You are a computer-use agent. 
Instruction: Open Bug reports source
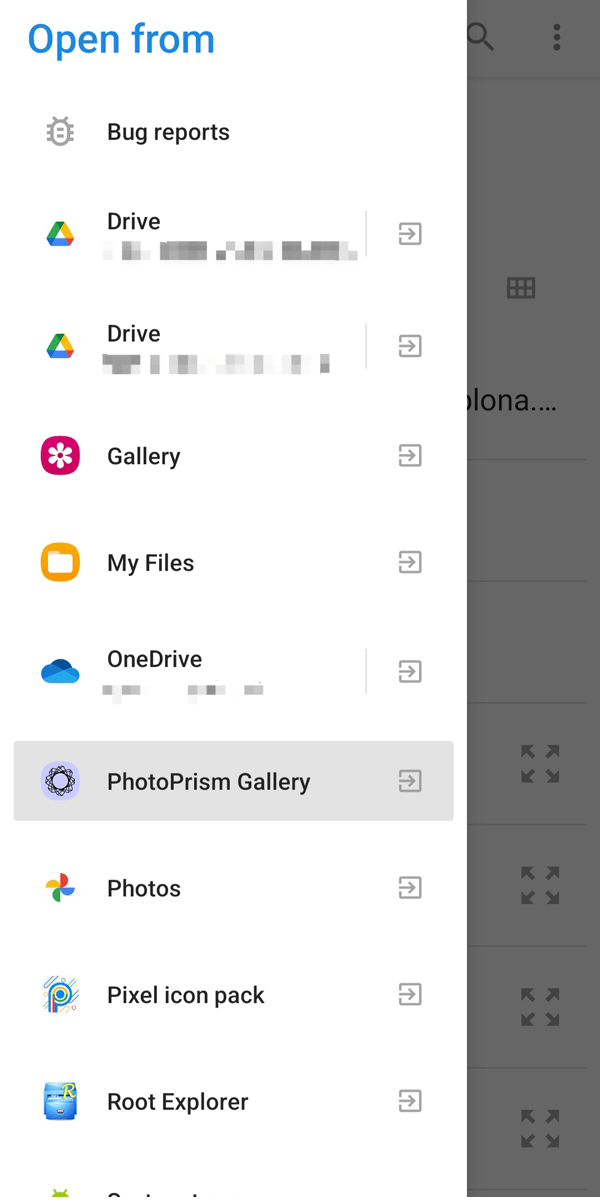pyautogui.click(x=168, y=132)
